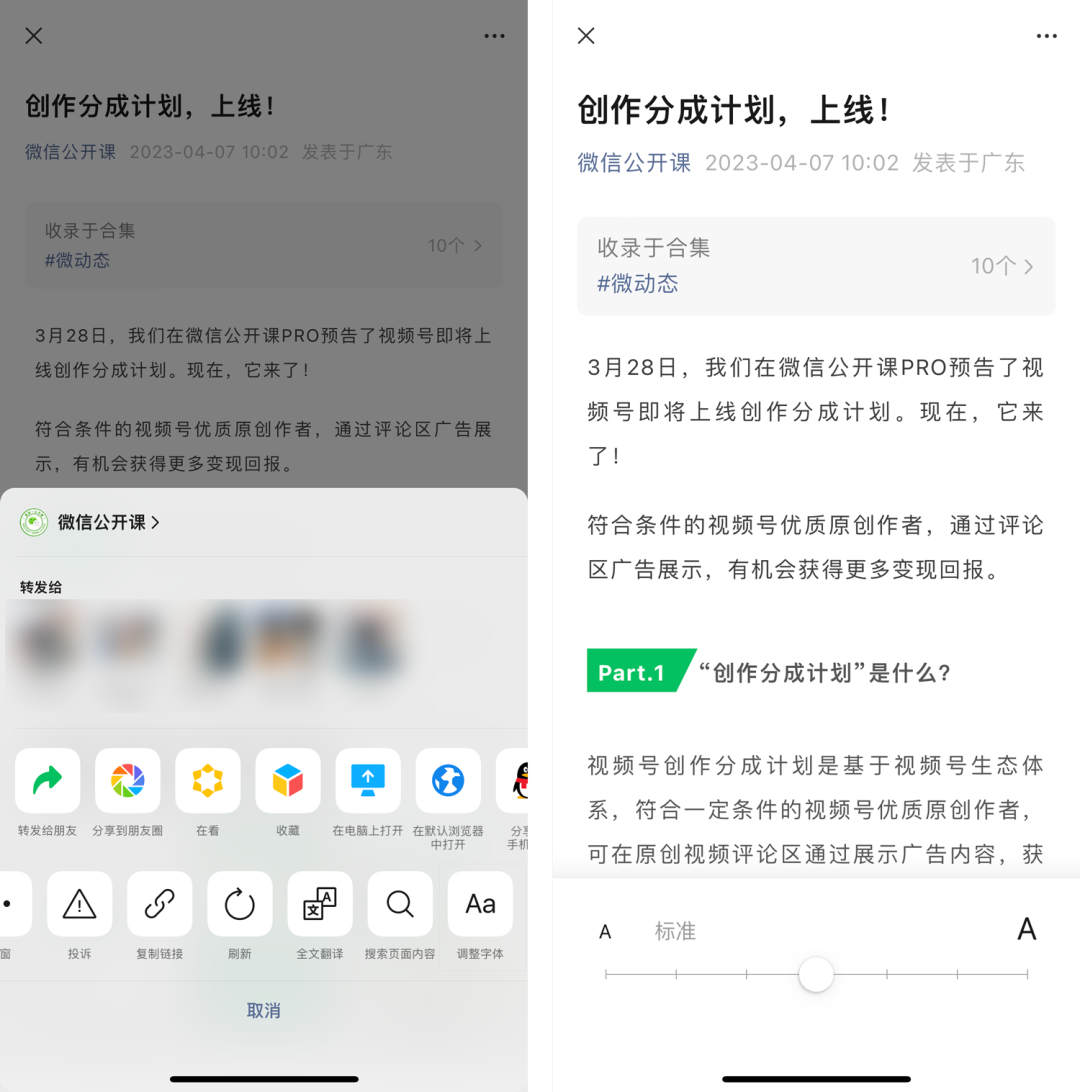Close the article on the font-slider screen
The height and width of the screenshot is (1092, 1080).
(x=586, y=36)
